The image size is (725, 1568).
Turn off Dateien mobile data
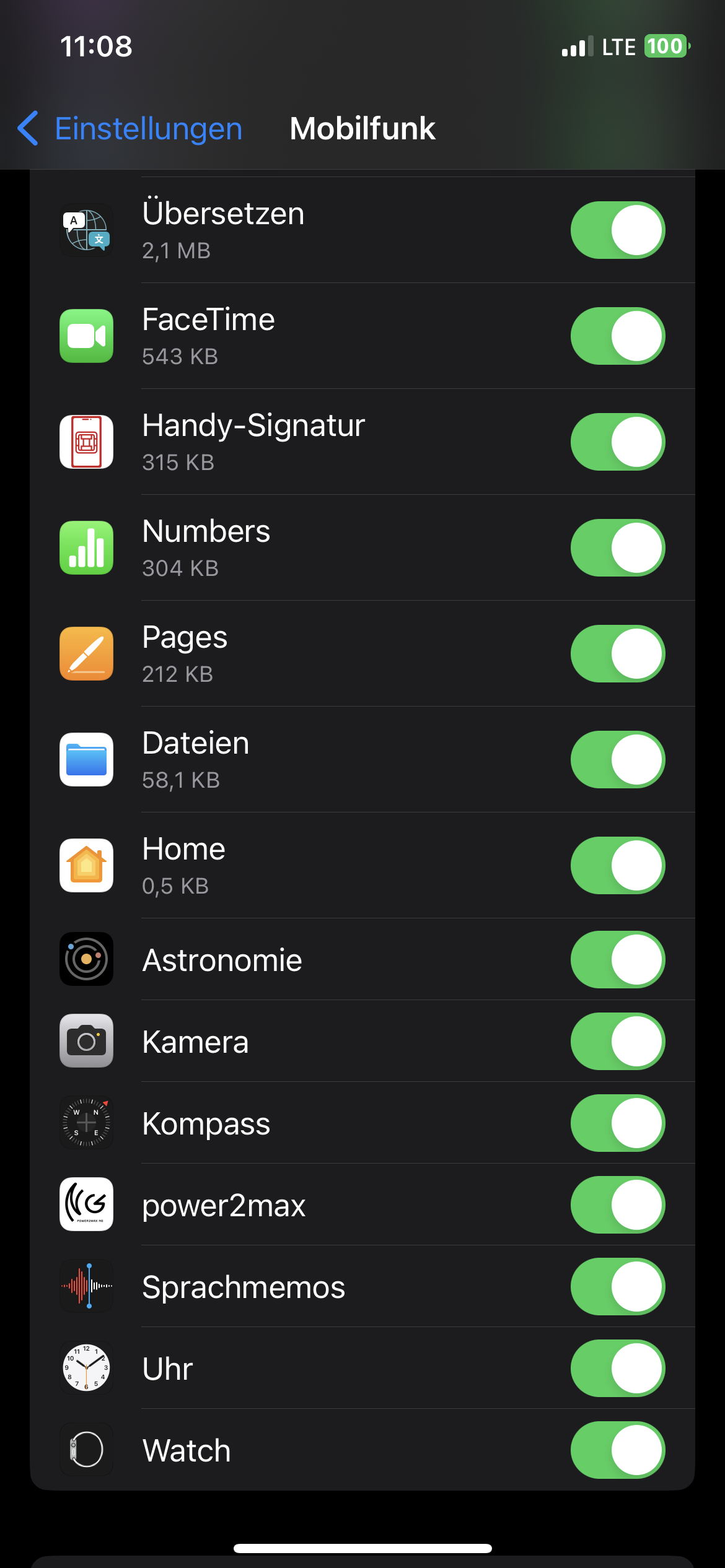point(617,760)
